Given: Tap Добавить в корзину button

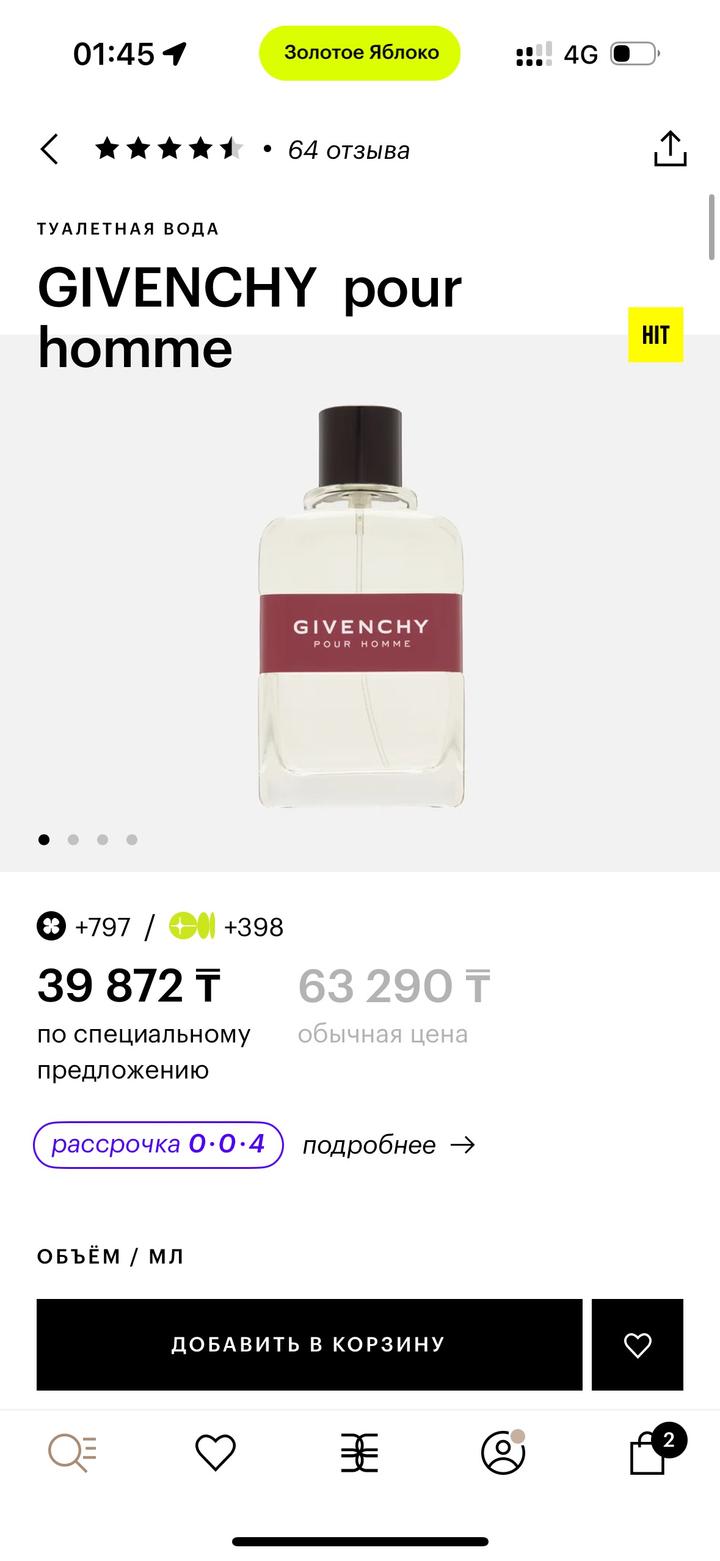Looking at the screenshot, I should pyautogui.click(x=309, y=1344).
